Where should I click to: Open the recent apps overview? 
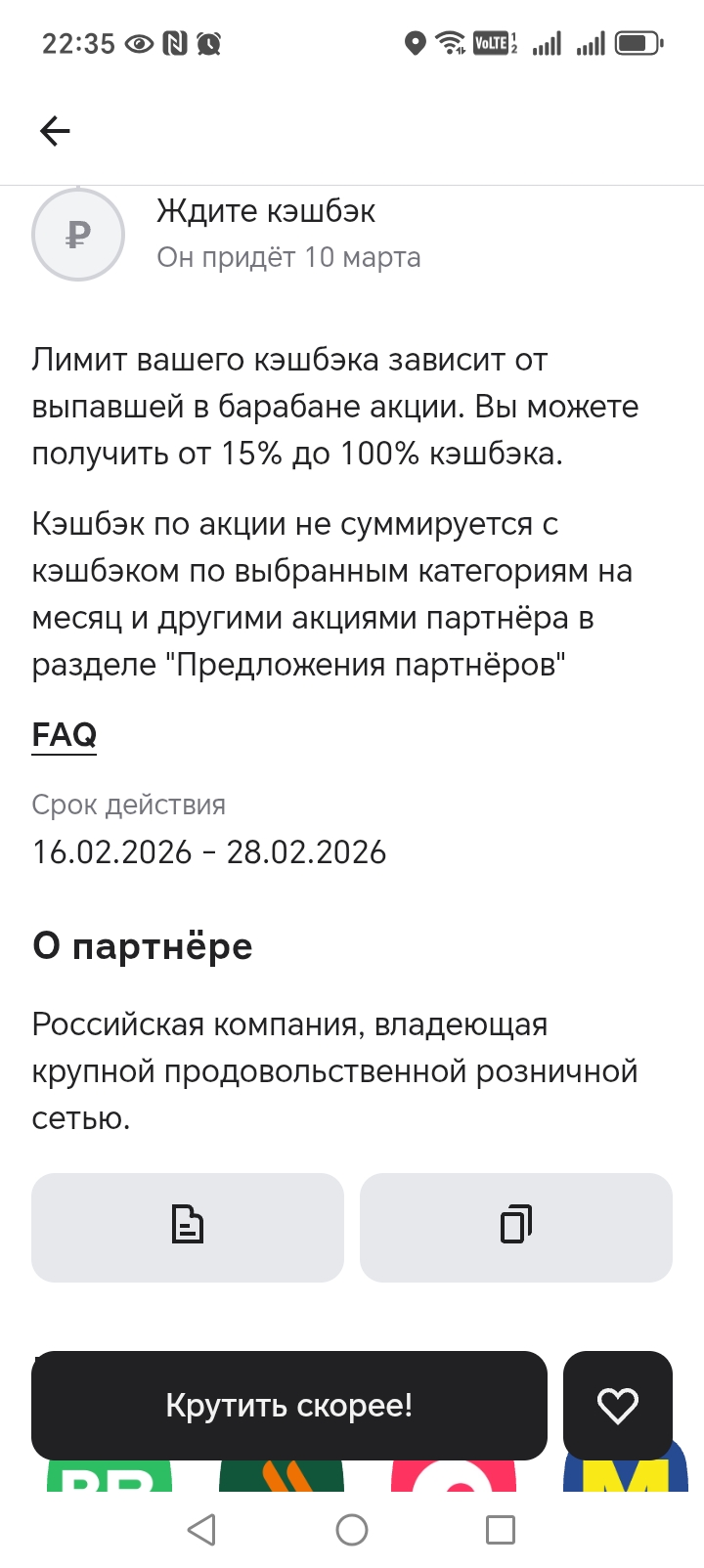pos(501,1530)
